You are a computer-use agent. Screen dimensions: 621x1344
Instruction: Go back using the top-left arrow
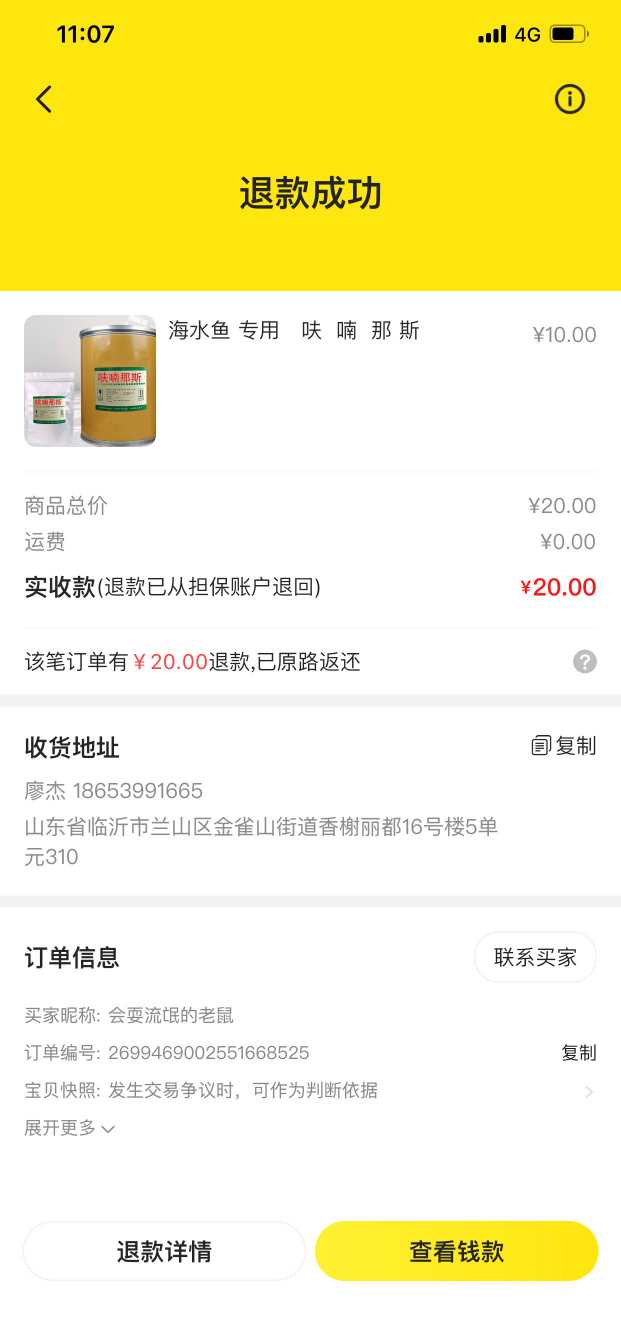[x=44, y=99]
